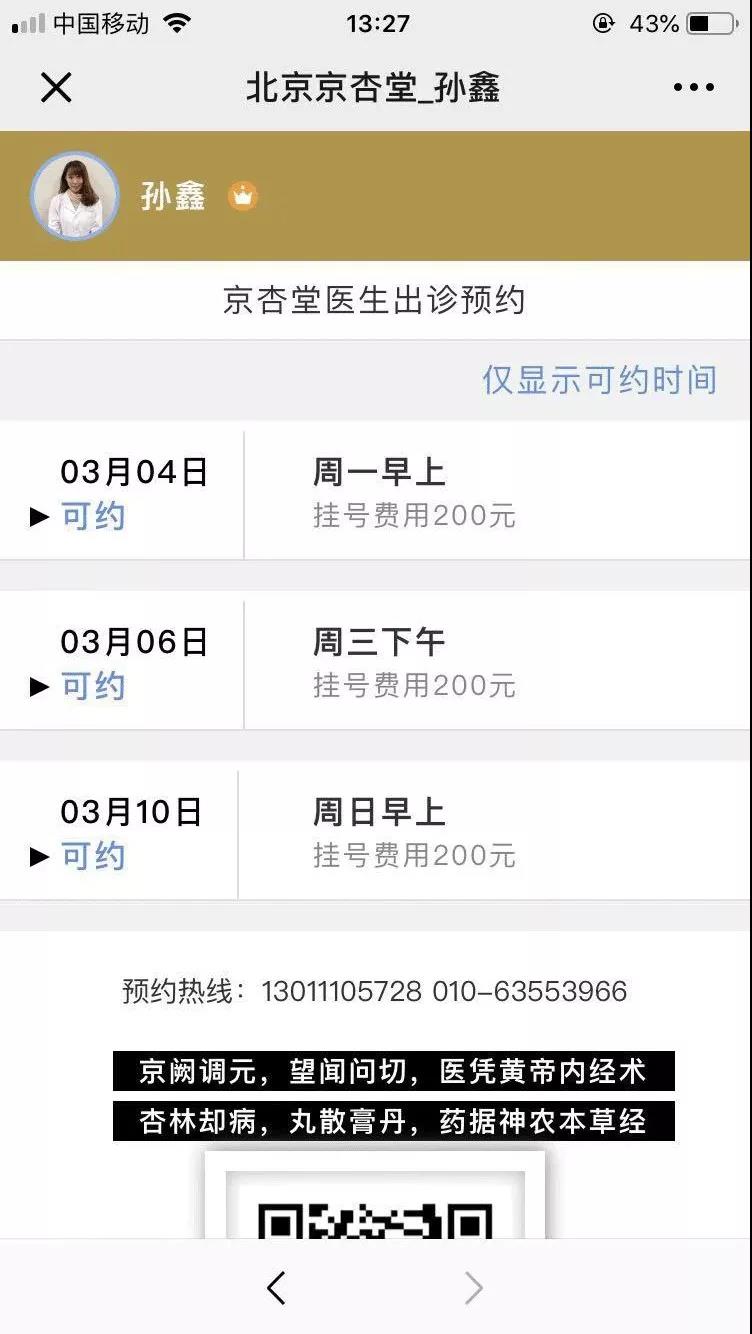
Task: Open doctor 孙鑫's profile avatar
Action: coord(74,196)
